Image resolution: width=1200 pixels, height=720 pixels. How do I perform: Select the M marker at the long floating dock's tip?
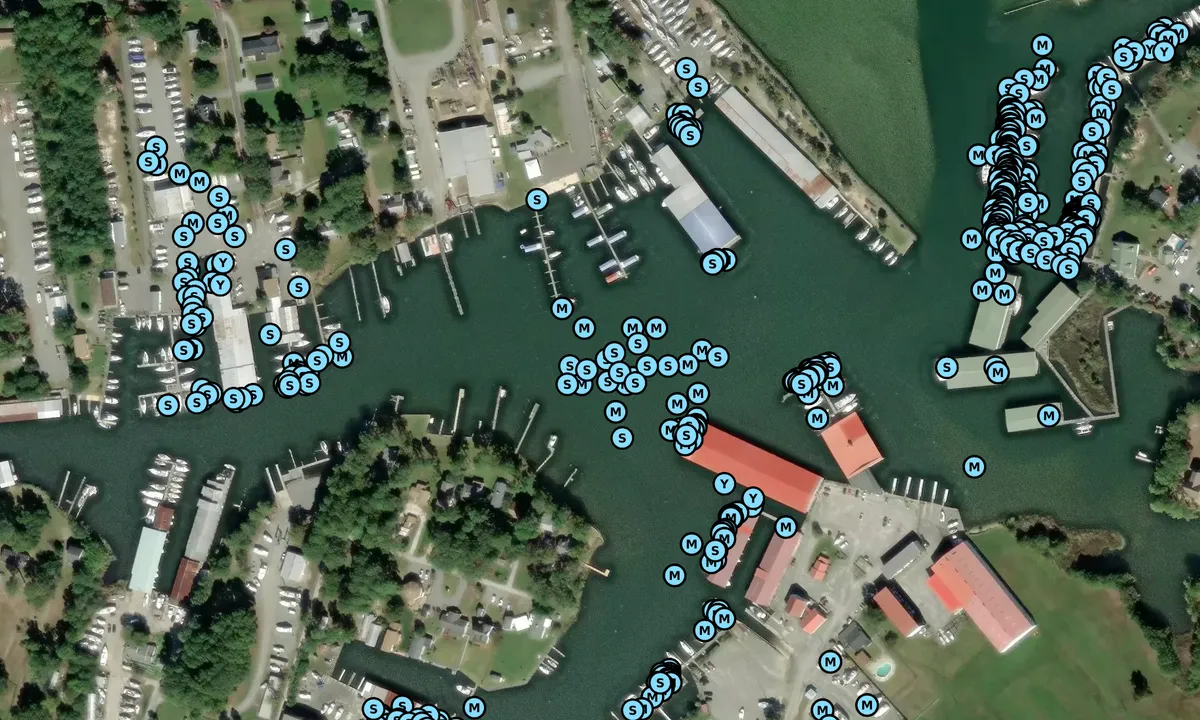point(562,308)
